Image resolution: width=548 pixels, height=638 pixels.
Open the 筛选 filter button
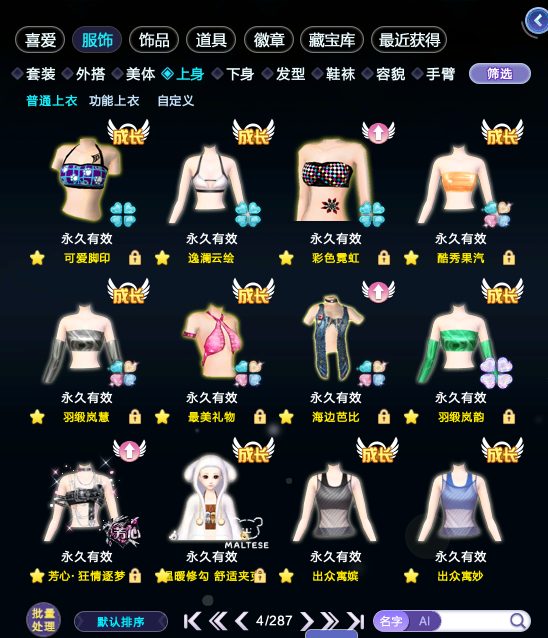(500, 74)
